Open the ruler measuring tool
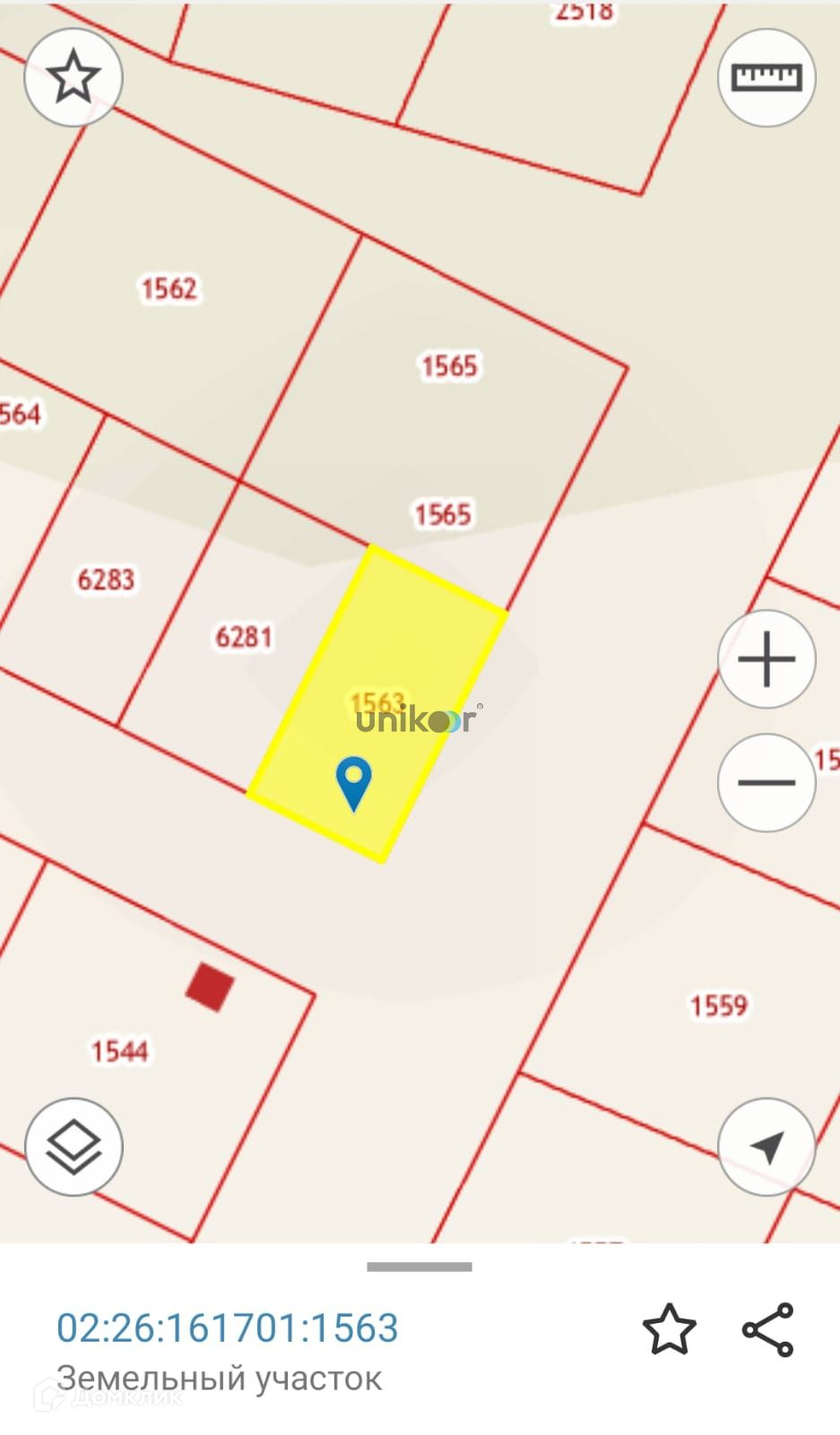840x1435 pixels. [766, 77]
